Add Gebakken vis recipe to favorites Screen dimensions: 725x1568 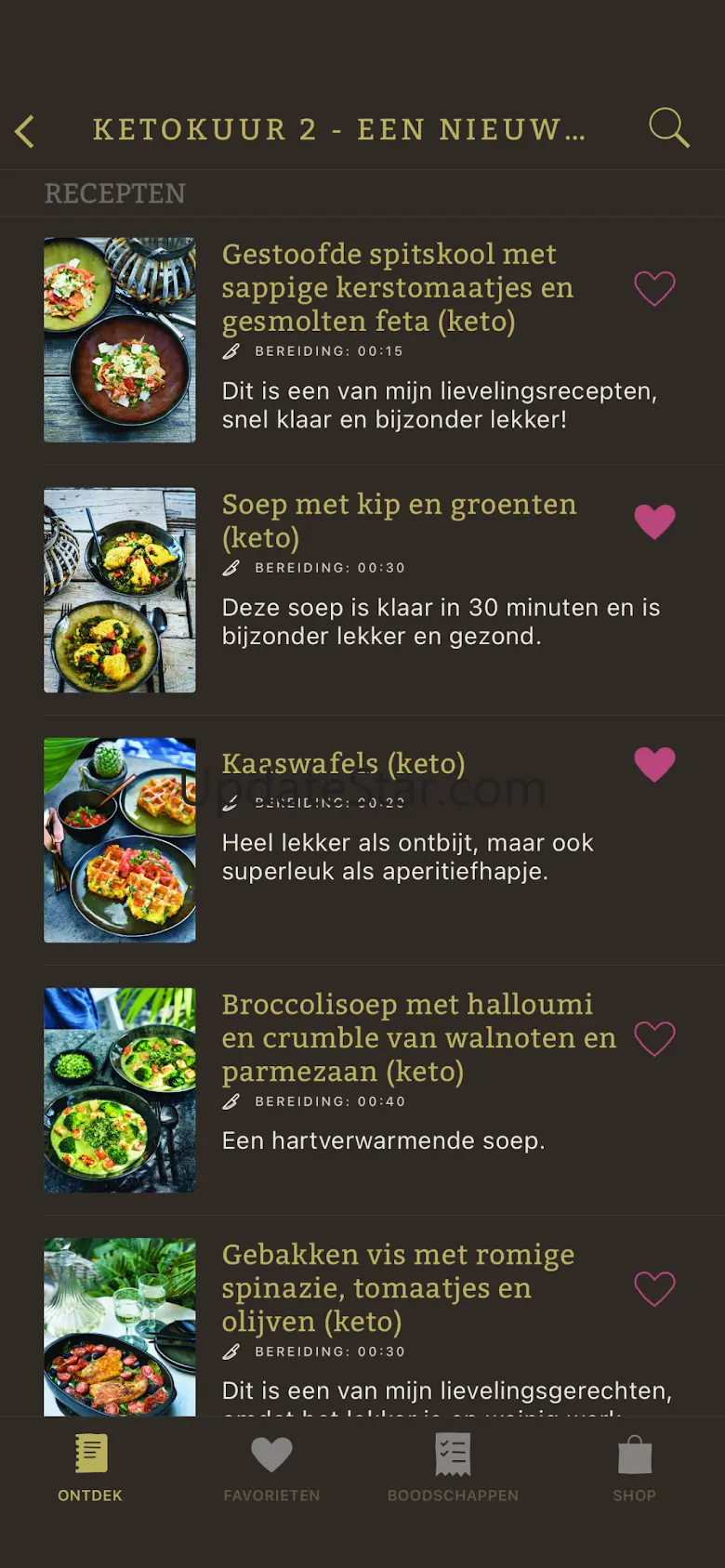pos(654,1288)
